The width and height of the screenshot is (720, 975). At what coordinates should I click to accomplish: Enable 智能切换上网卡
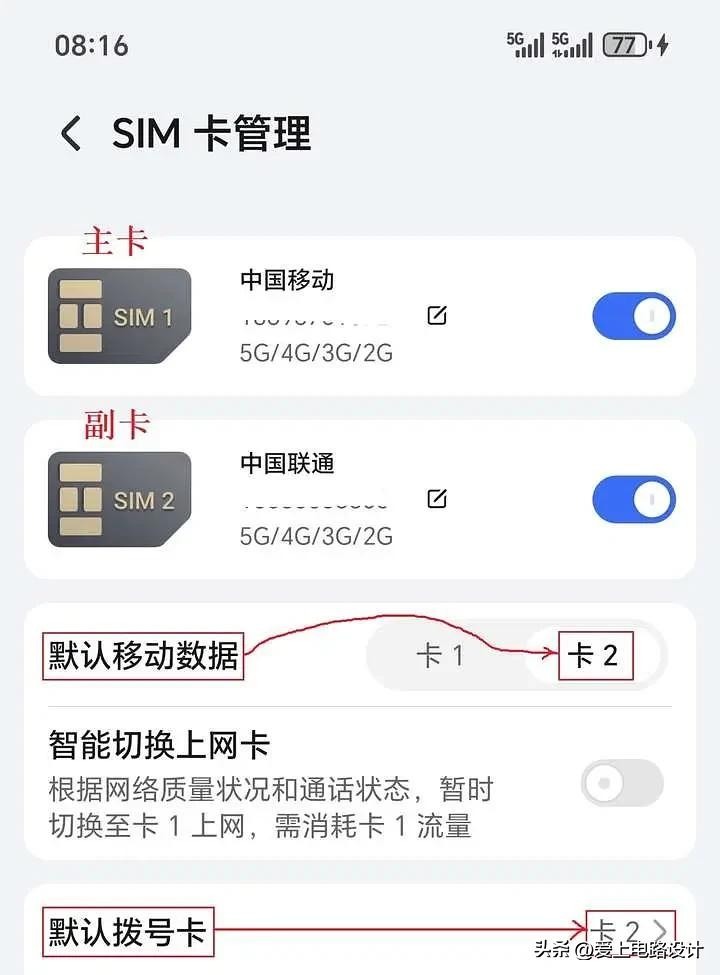pyautogui.click(x=622, y=783)
